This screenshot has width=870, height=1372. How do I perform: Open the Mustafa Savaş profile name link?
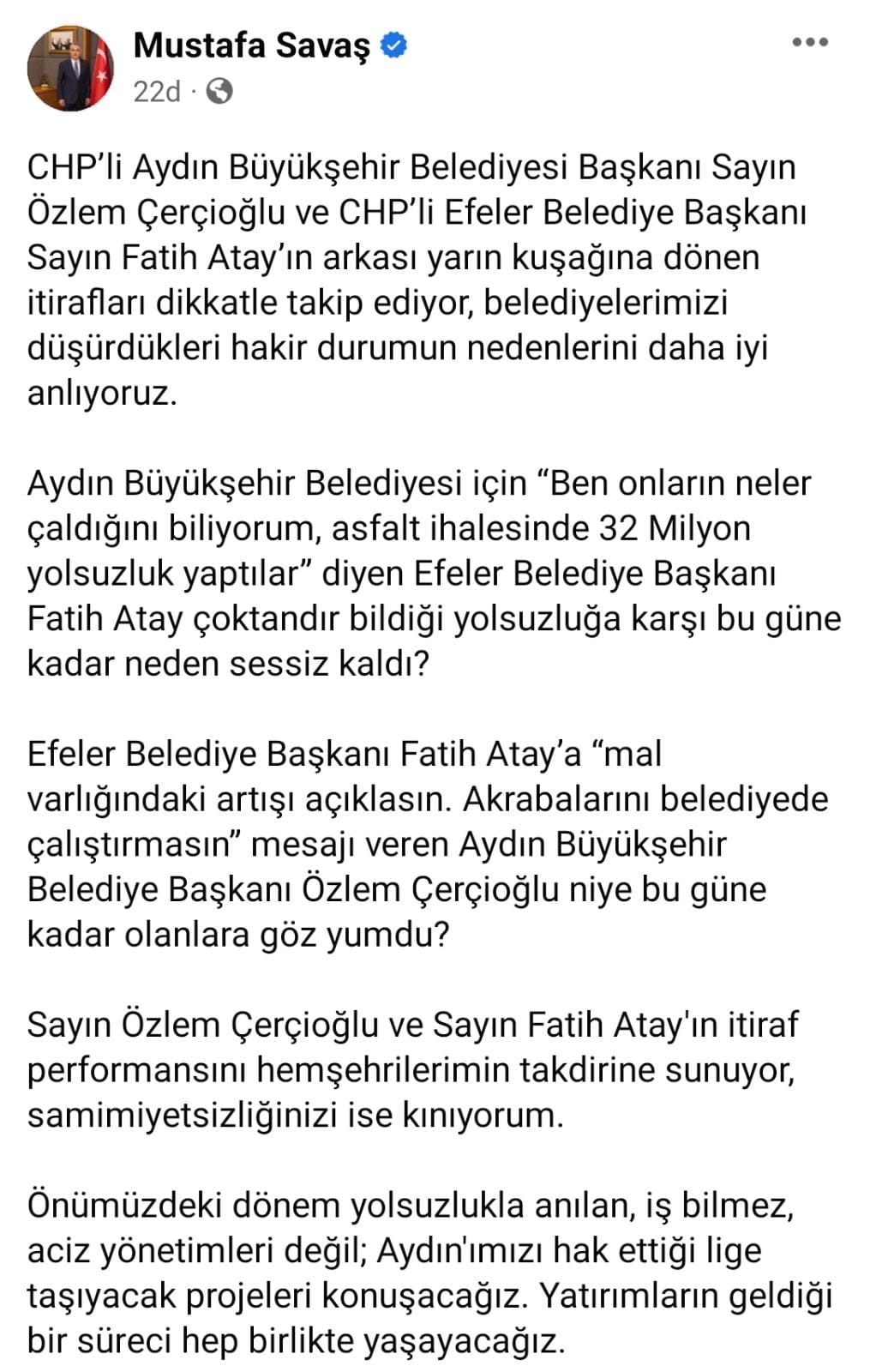click(251, 45)
